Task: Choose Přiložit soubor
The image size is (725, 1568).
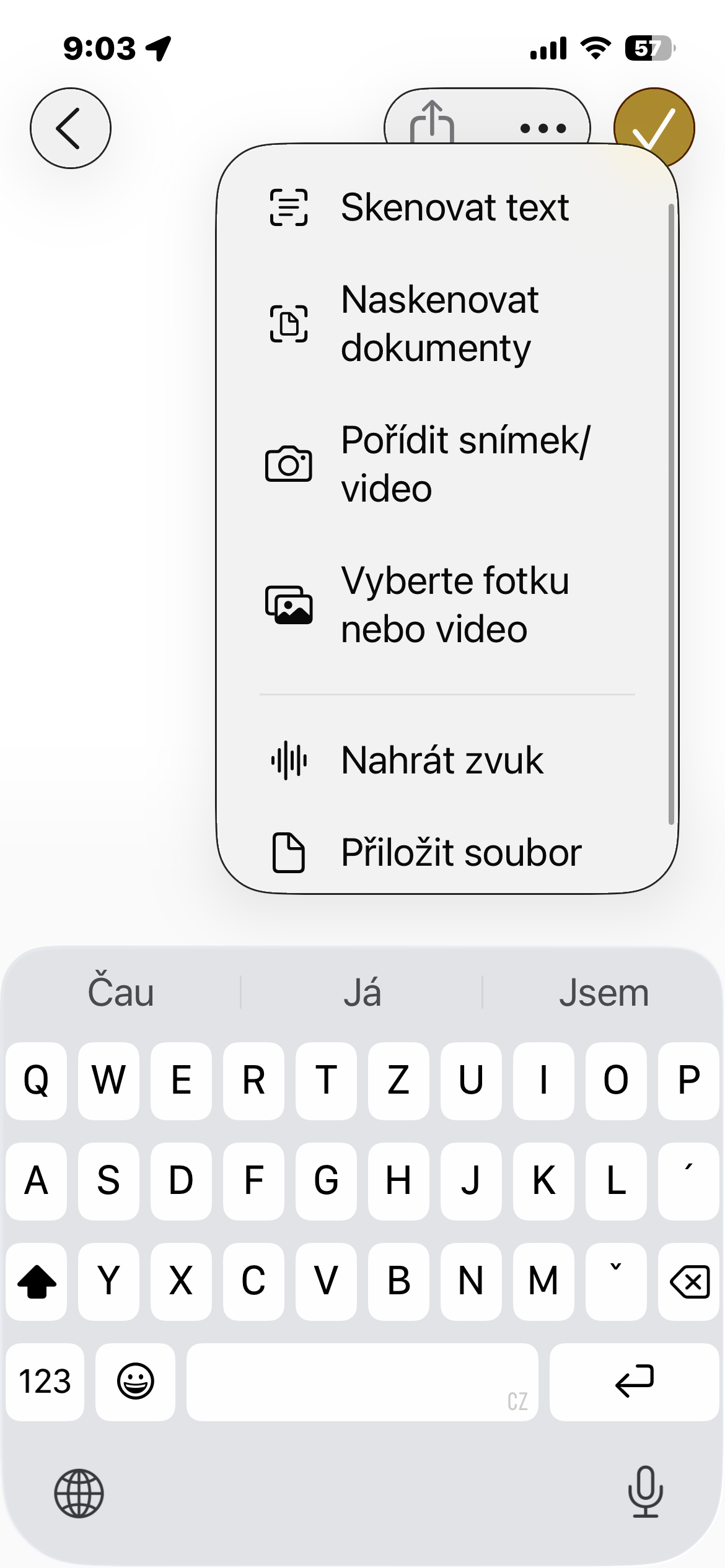Action: pos(446,852)
